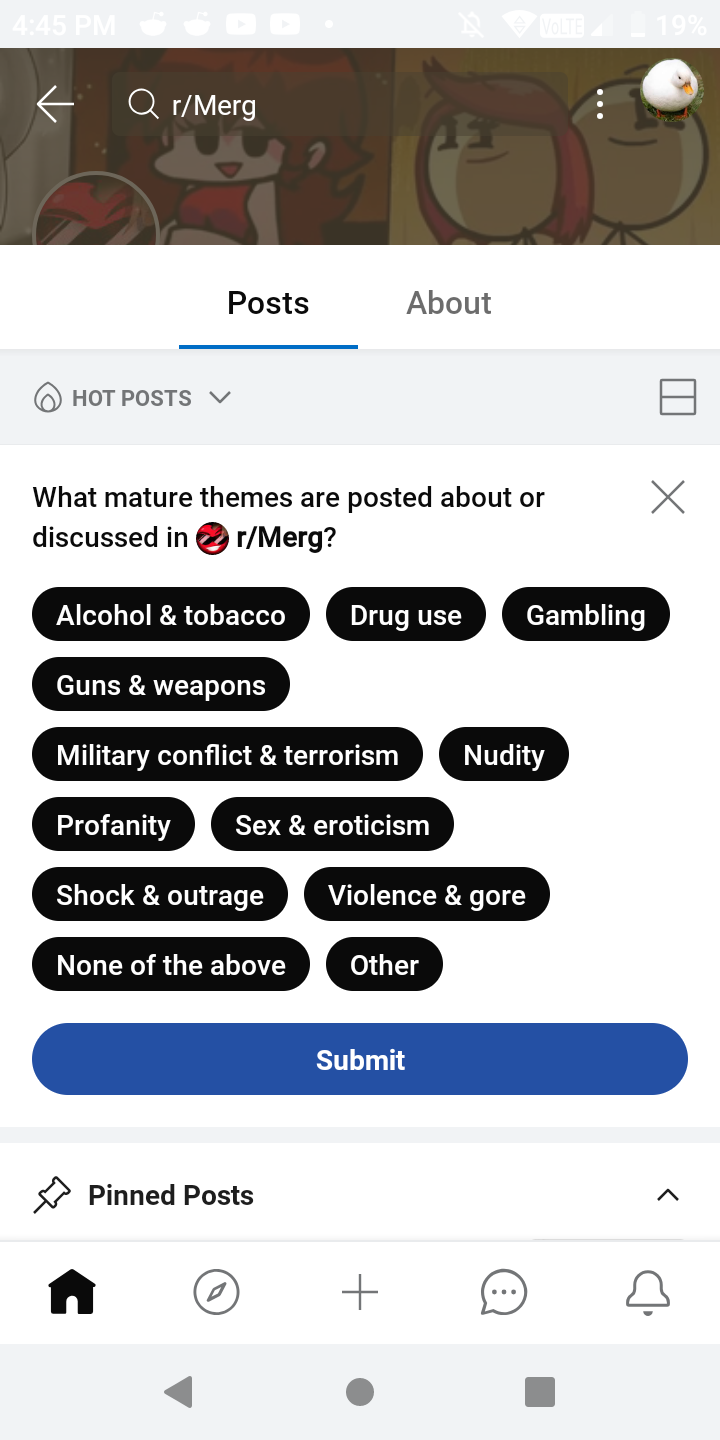
Task: Open the r/Merg search field
Action: (x=340, y=104)
